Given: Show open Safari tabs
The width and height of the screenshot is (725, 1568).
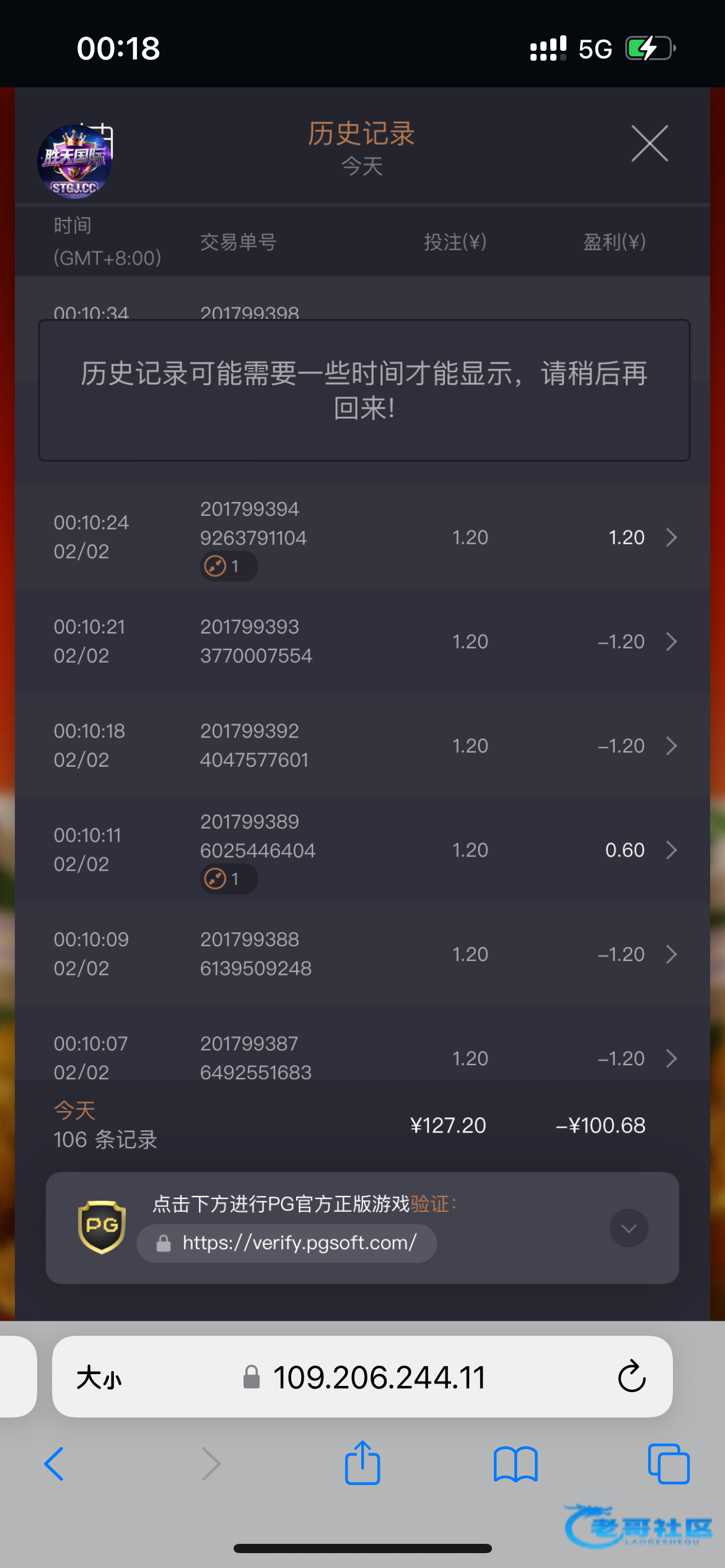Looking at the screenshot, I should point(668,1464).
